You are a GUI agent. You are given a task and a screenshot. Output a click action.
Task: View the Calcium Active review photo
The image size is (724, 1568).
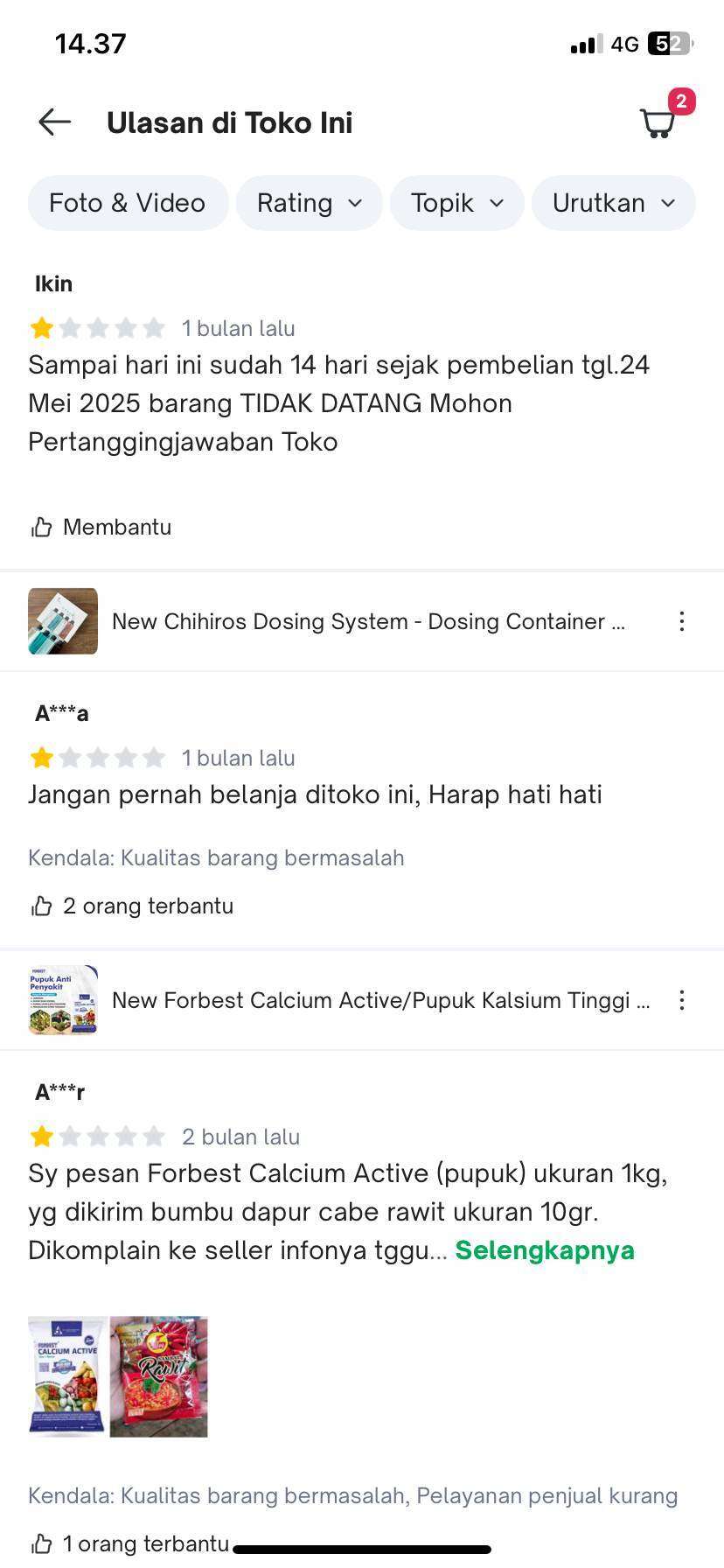66,1377
